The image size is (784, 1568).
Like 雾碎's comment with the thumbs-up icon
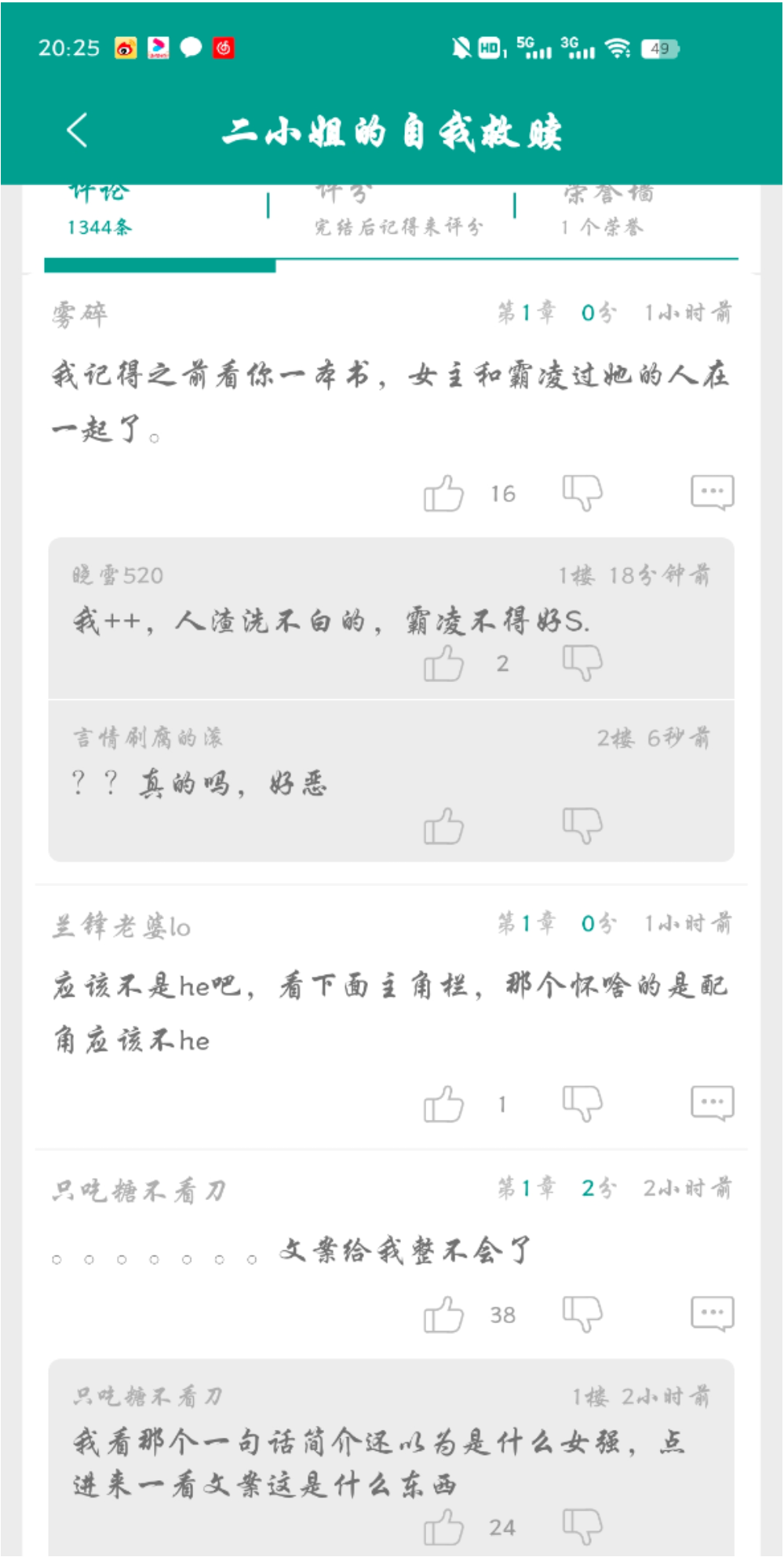coord(443,493)
